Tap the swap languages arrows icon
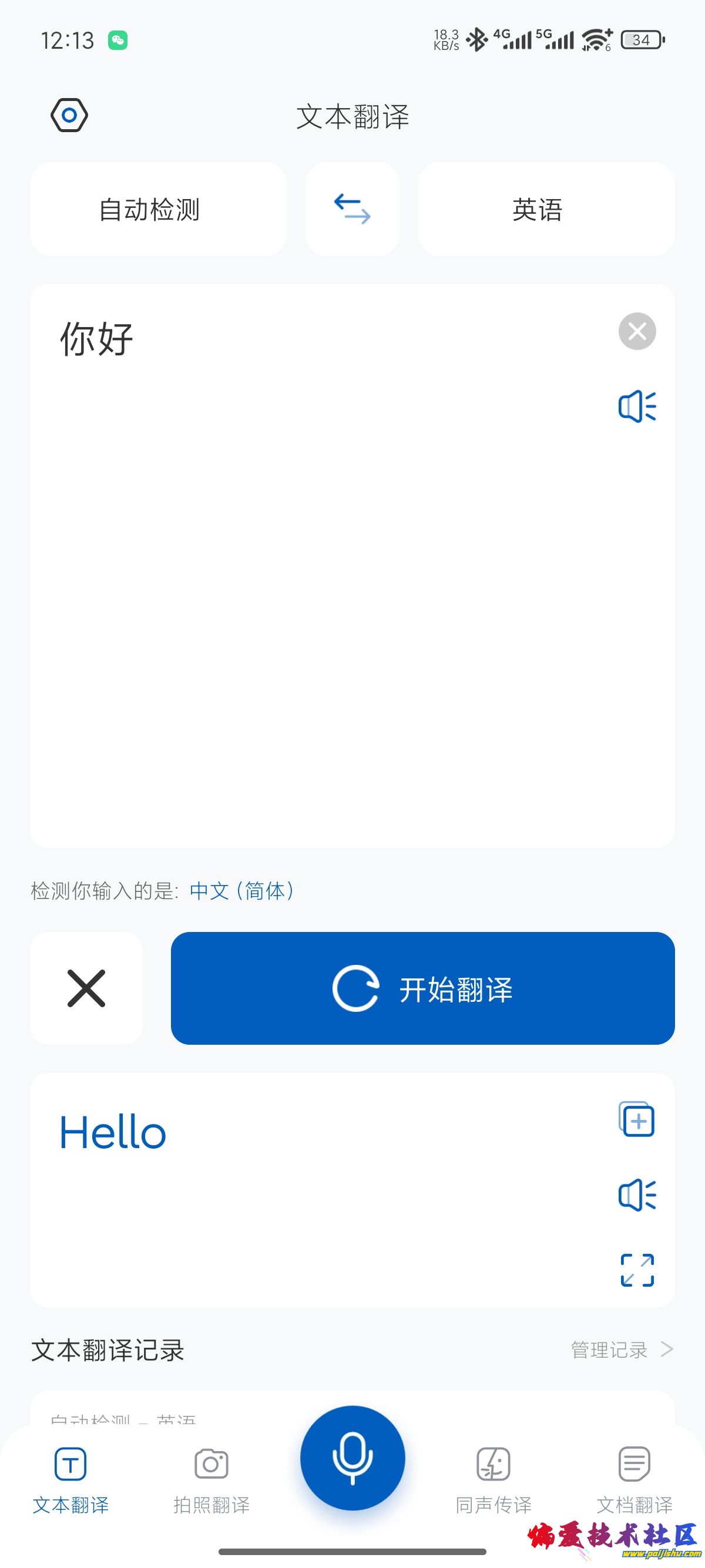This screenshot has width=705, height=1568. pyautogui.click(x=352, y=209)
